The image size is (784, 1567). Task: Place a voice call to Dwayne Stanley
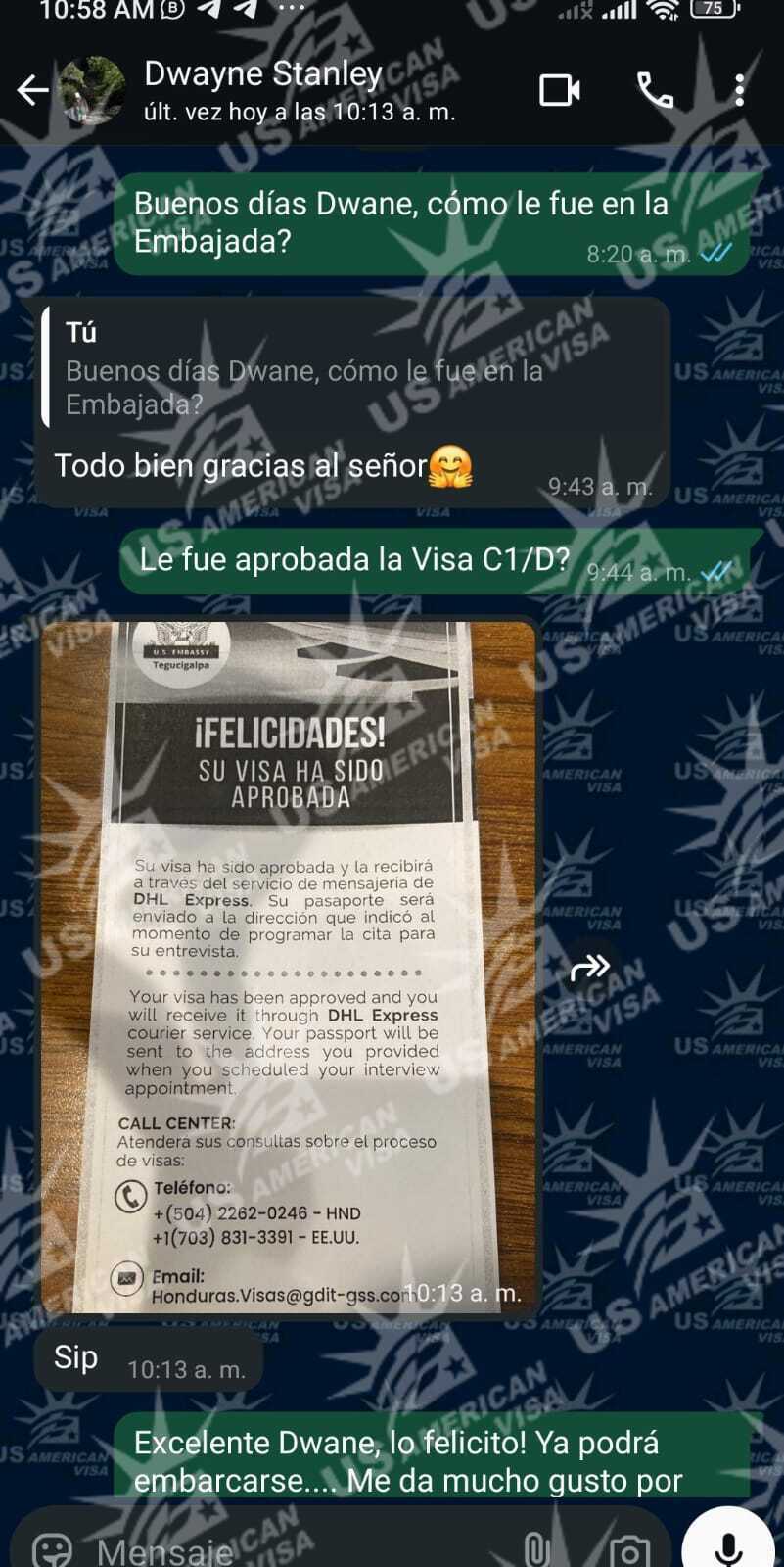[x=655, y=90]
